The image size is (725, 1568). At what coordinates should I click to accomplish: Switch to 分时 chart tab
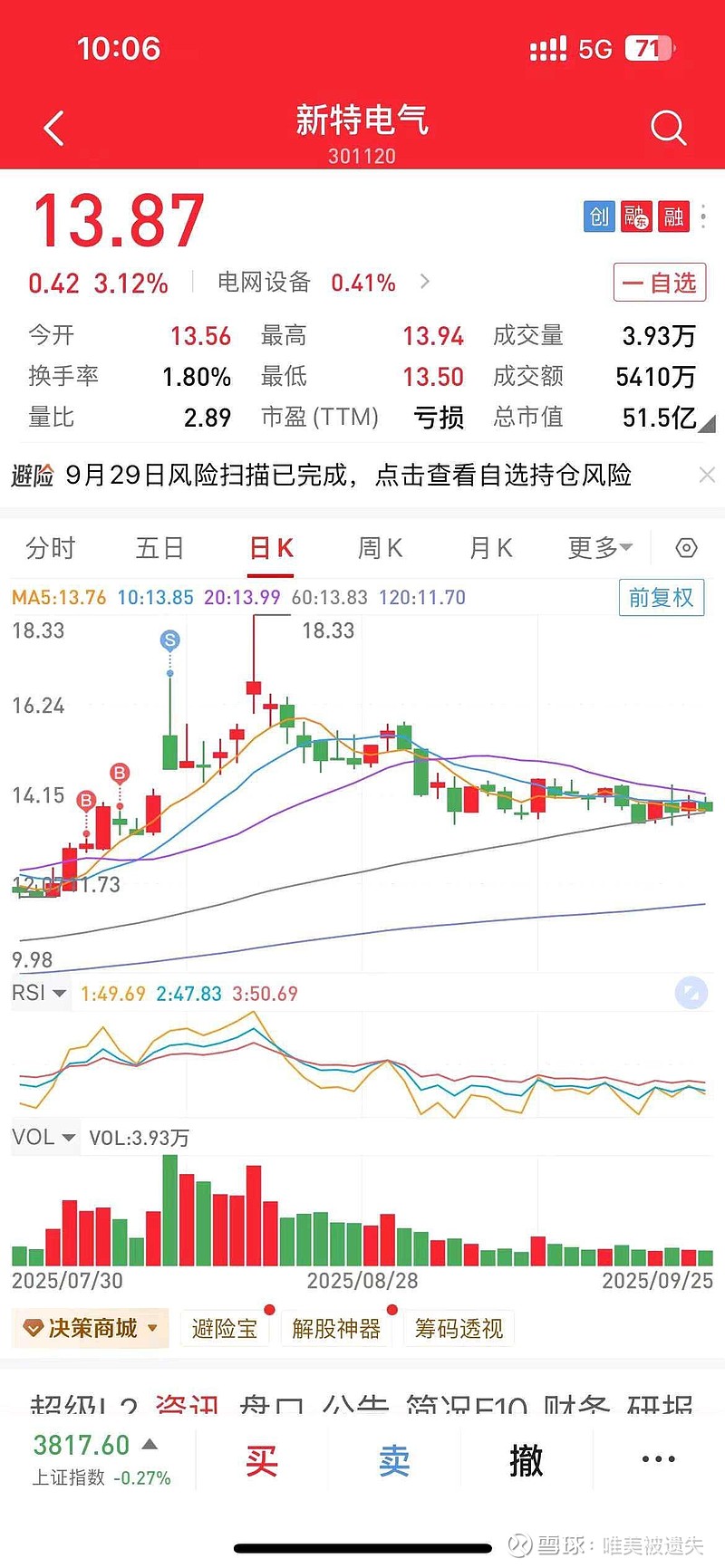coord(51,548)
